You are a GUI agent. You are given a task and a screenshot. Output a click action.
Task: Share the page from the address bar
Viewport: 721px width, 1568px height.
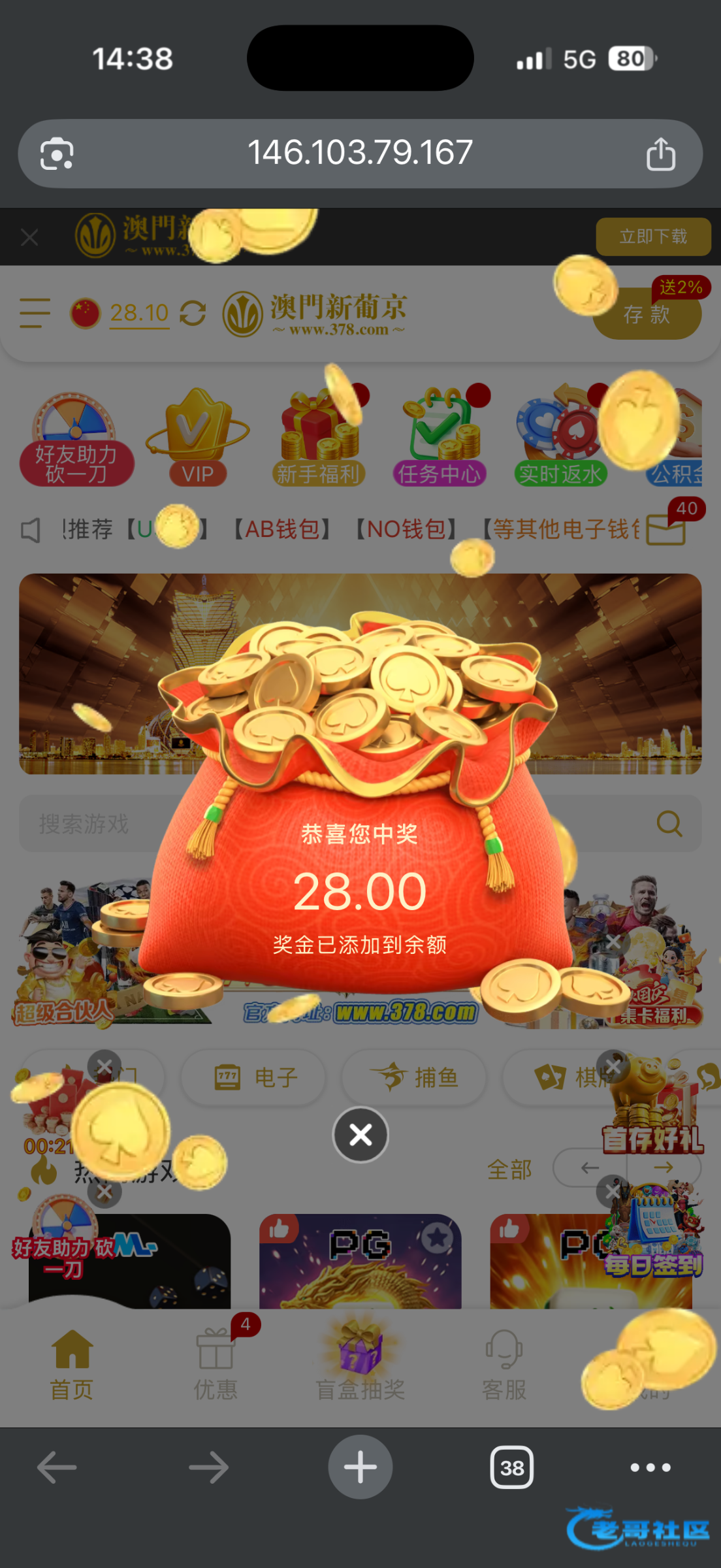click(660, 154)
